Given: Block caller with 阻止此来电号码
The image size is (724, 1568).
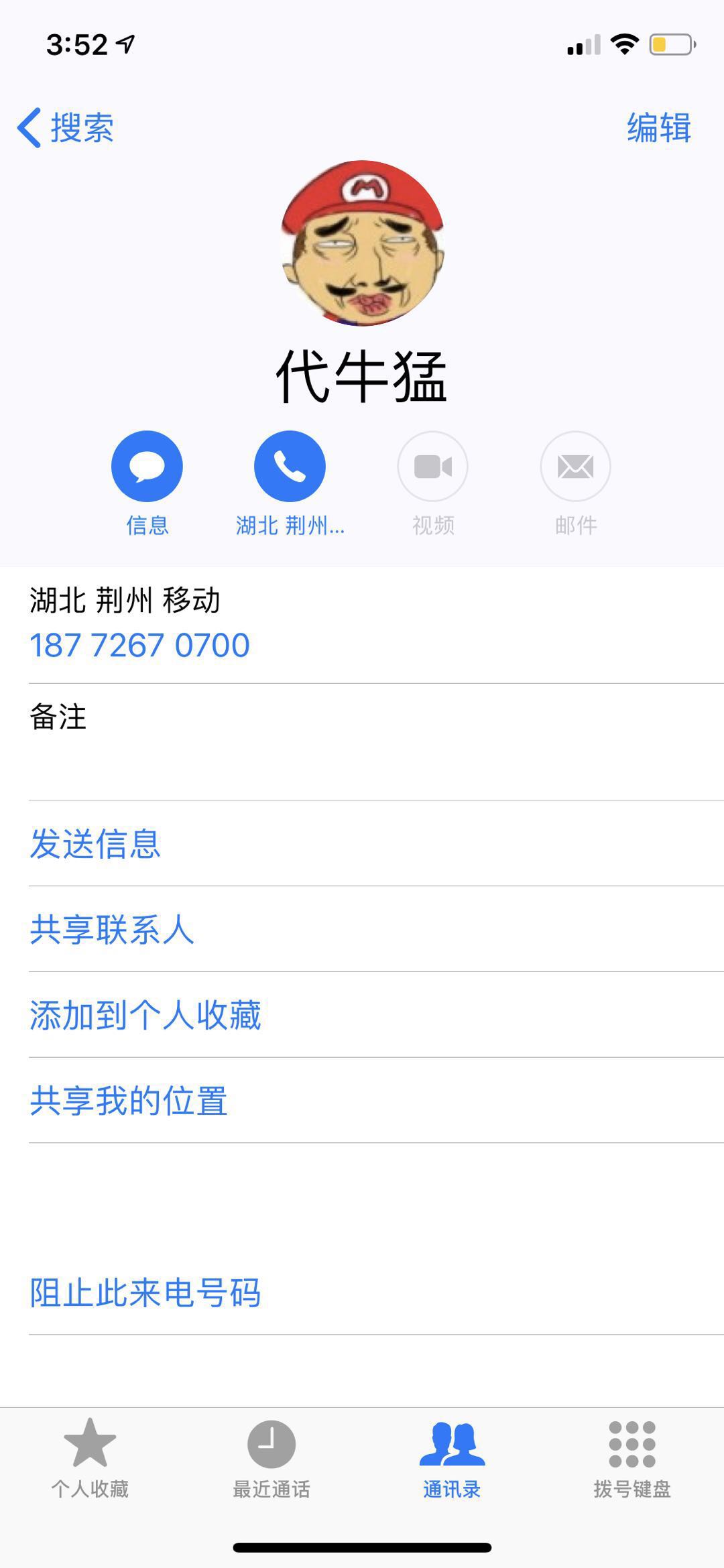Looking at the screenshot, I should (145, 1292).
